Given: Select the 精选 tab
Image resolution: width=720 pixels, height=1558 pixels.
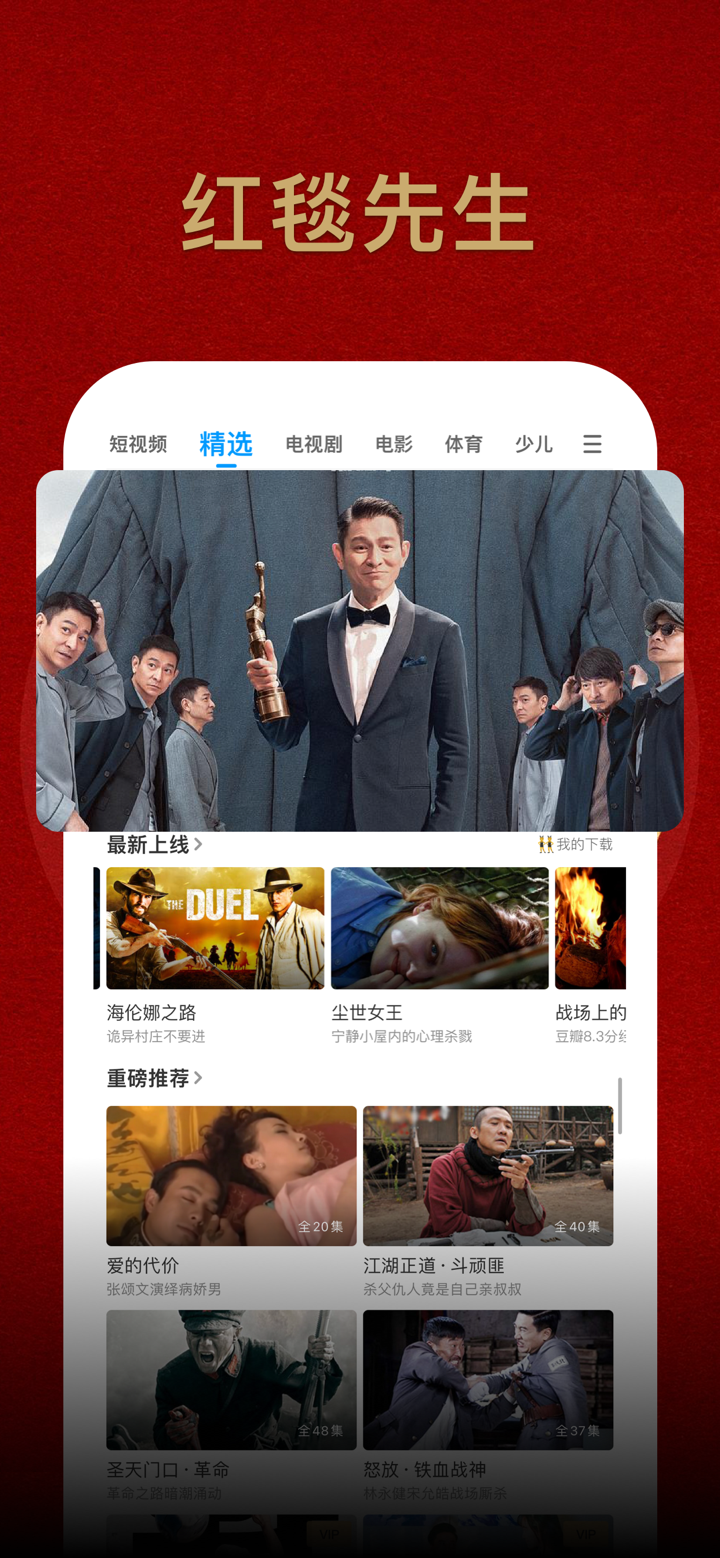Looking at the screenshot, I should [226, 444].
